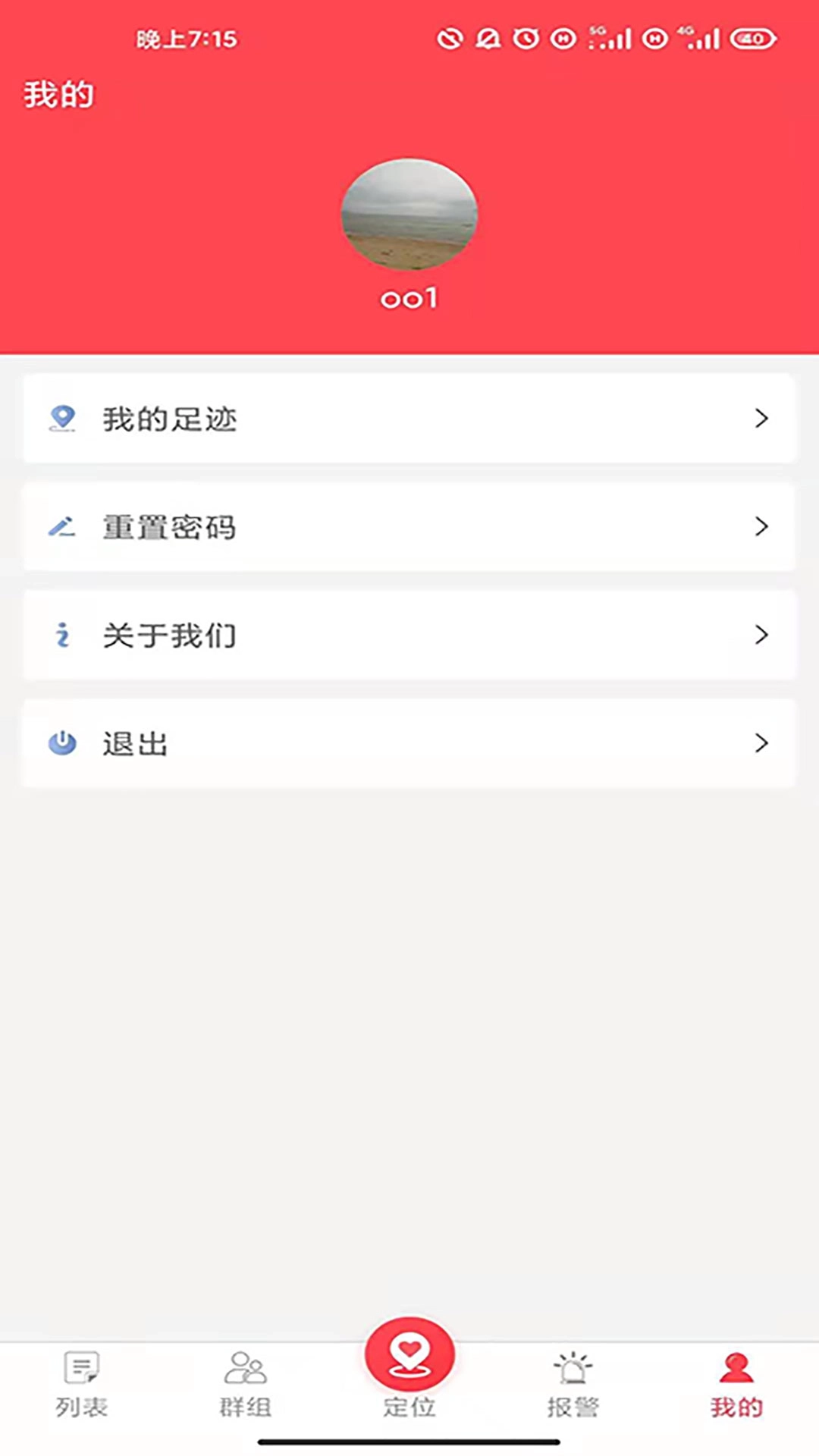This screenshot has width=819, height=1456.
Task: Switch to the 群组 tab
Action: click(x=245, y=1380)
